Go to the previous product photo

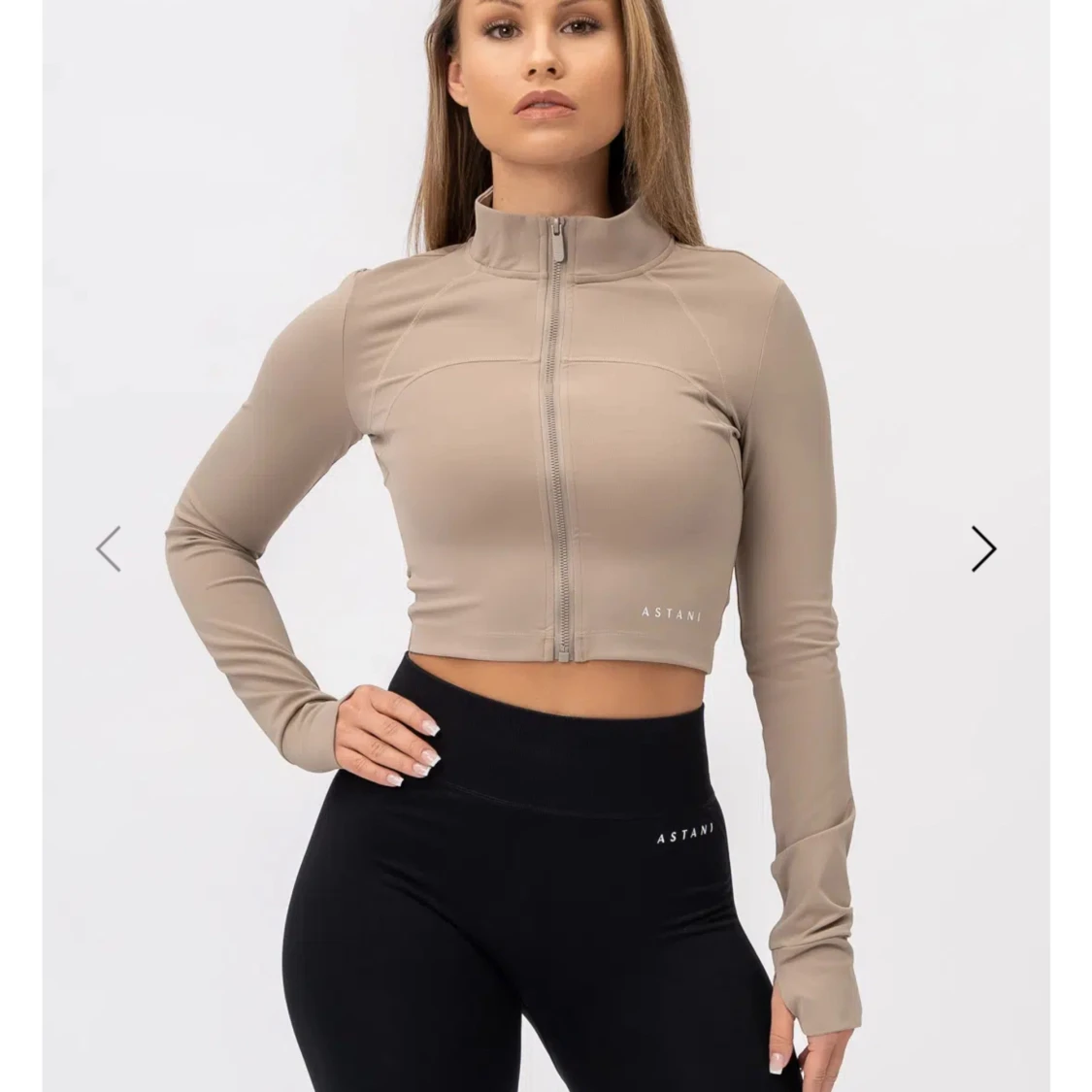[109, 549]
